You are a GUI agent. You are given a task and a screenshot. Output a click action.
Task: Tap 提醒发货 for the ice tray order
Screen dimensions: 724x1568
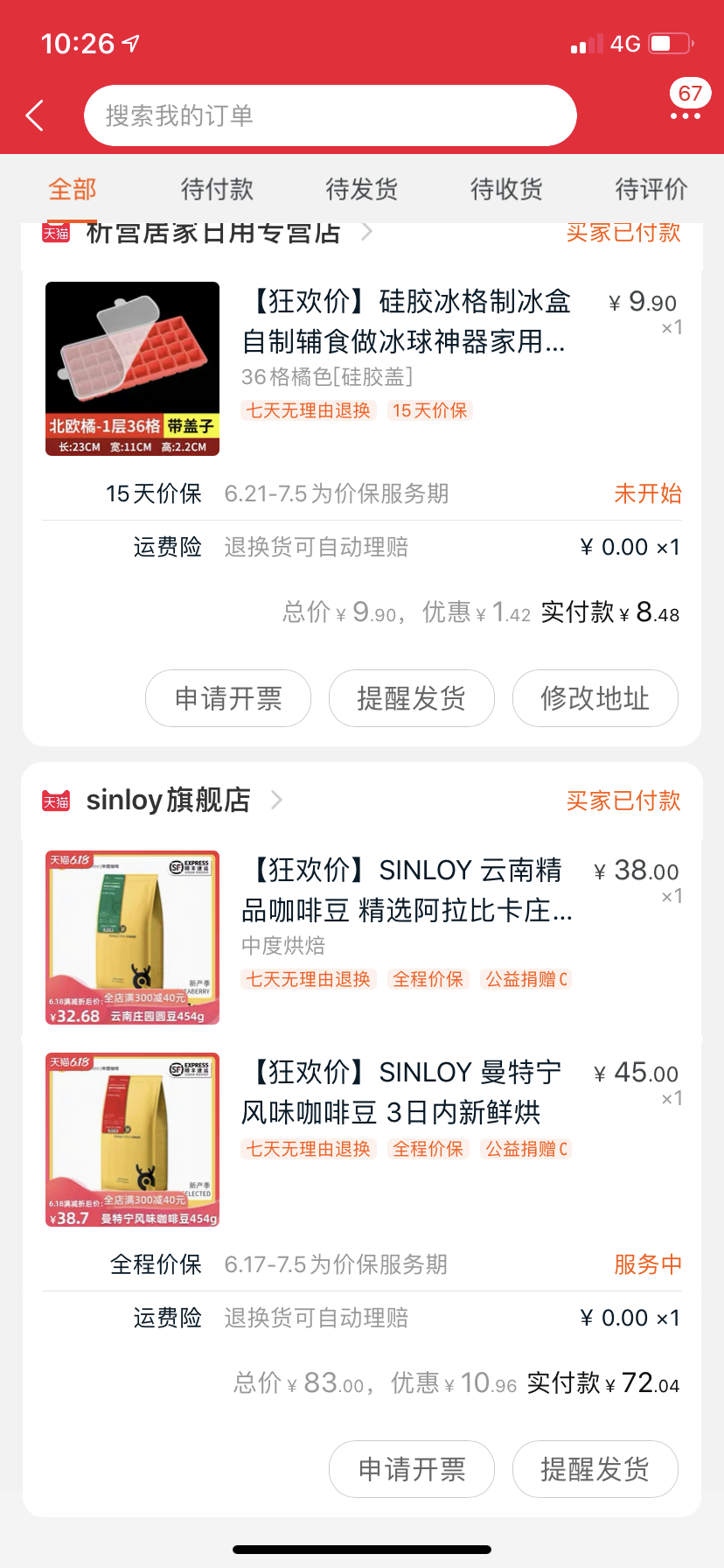pyautogui.click(x=412, y=698)
